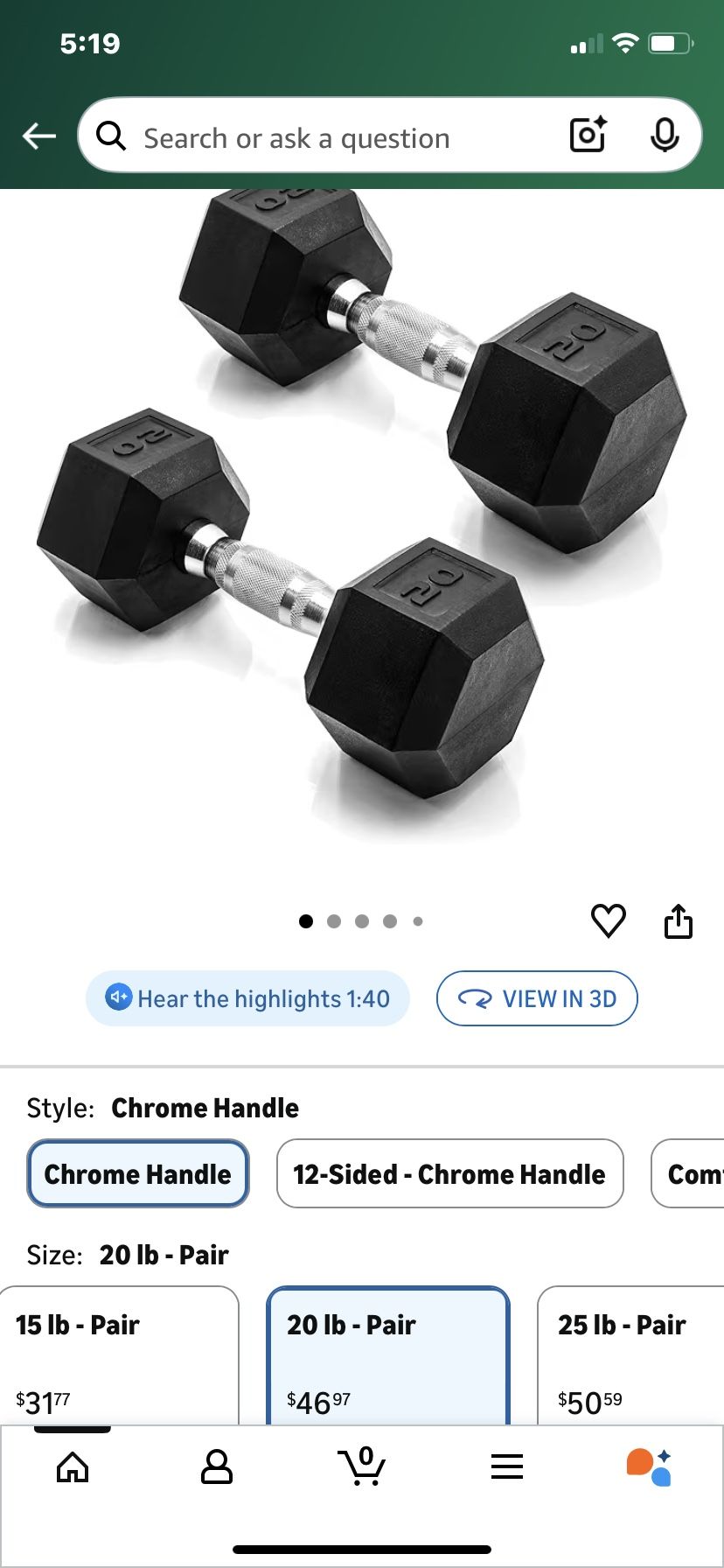The height and width of the screenshot is (1568, 724).
Task: Navigate back with the arrow
Action: pos(37,136)
